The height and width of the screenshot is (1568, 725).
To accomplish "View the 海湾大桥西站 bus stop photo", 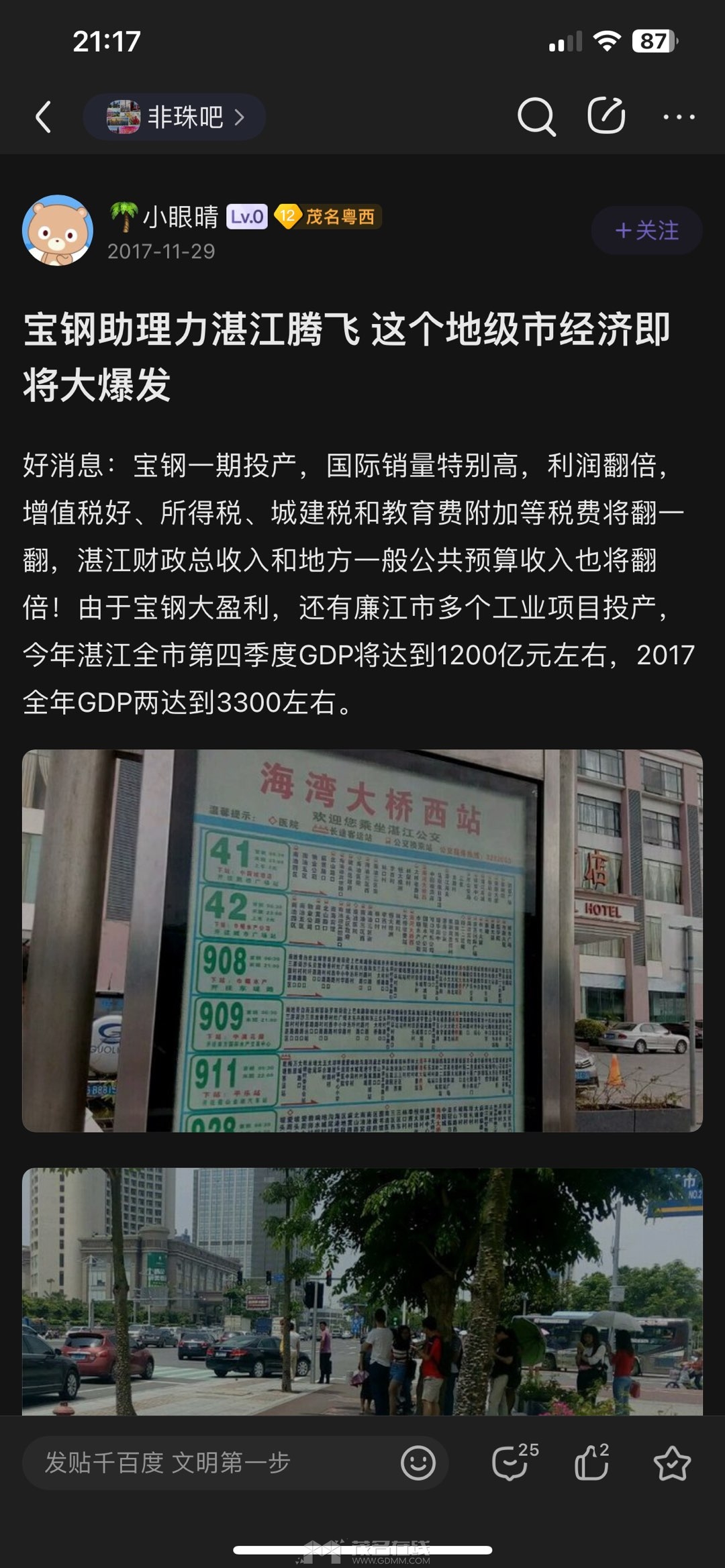I will point(362,941).
